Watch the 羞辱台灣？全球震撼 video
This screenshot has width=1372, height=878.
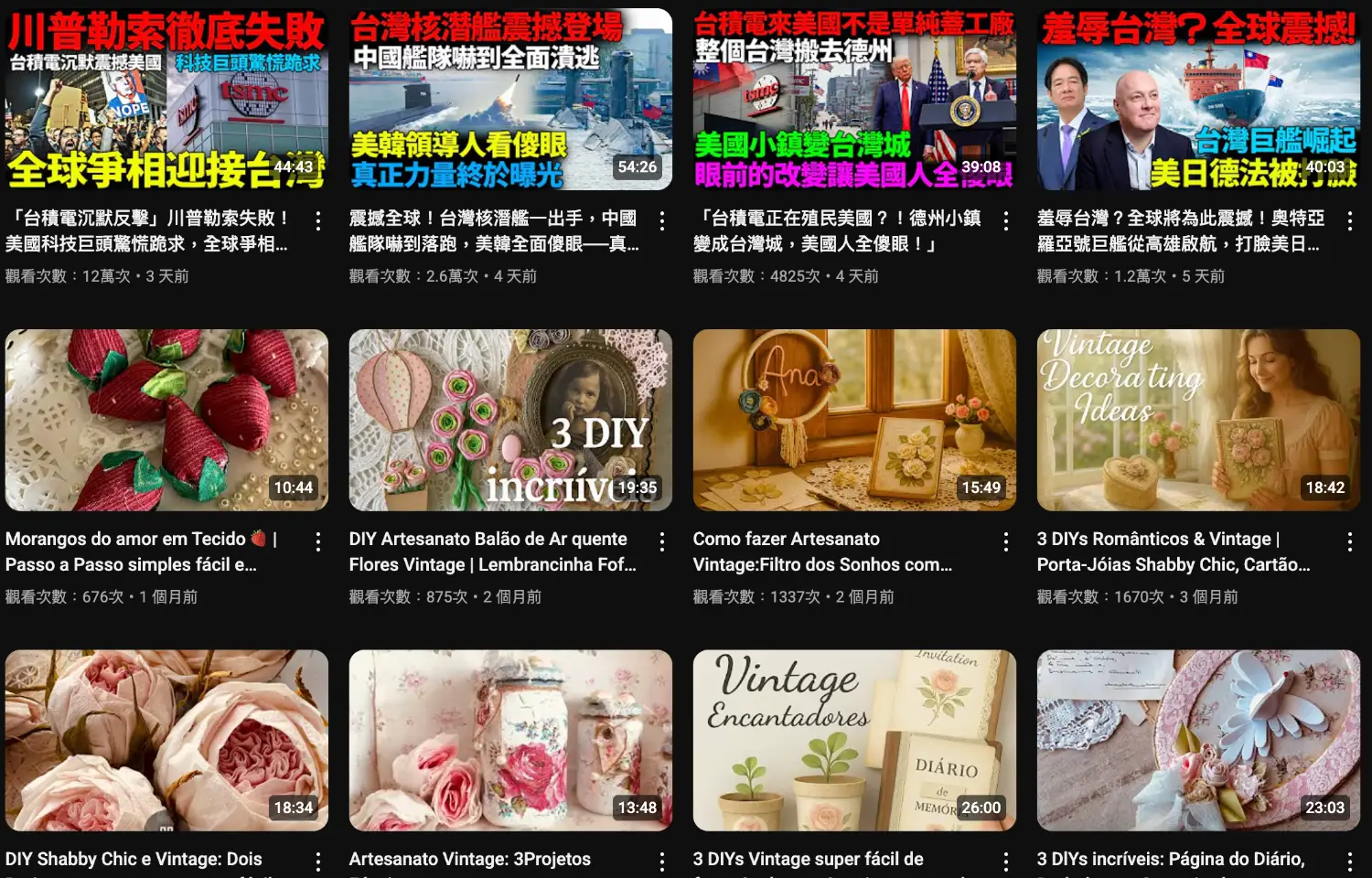(1198, 101)
